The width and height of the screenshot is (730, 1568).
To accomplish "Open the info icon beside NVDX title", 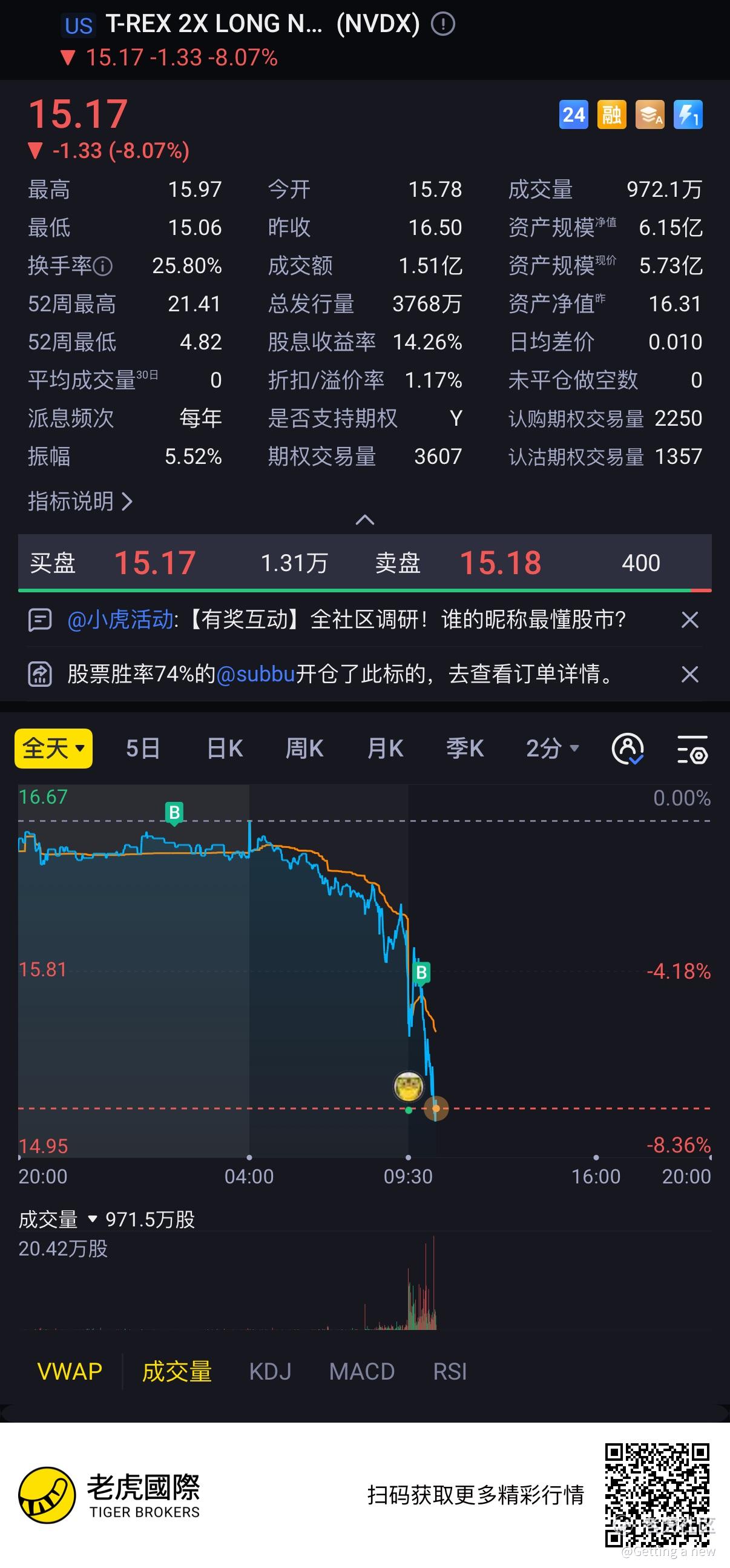I will pos(443,24).
